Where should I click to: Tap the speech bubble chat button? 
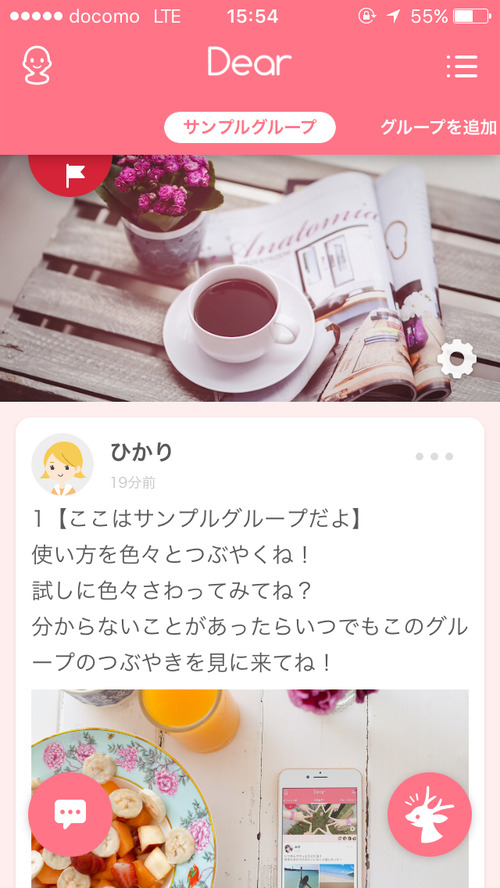click(70, 814)
